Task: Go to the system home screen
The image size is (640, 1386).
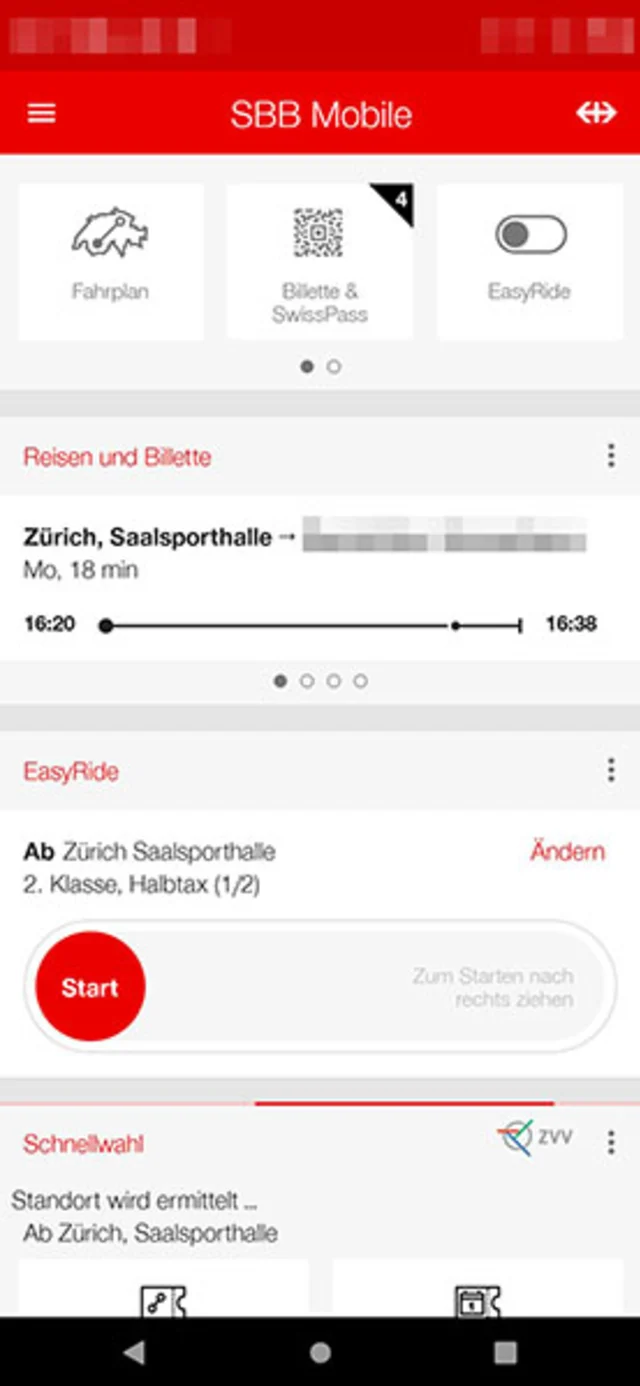Action: click(x=320, y=1352)
